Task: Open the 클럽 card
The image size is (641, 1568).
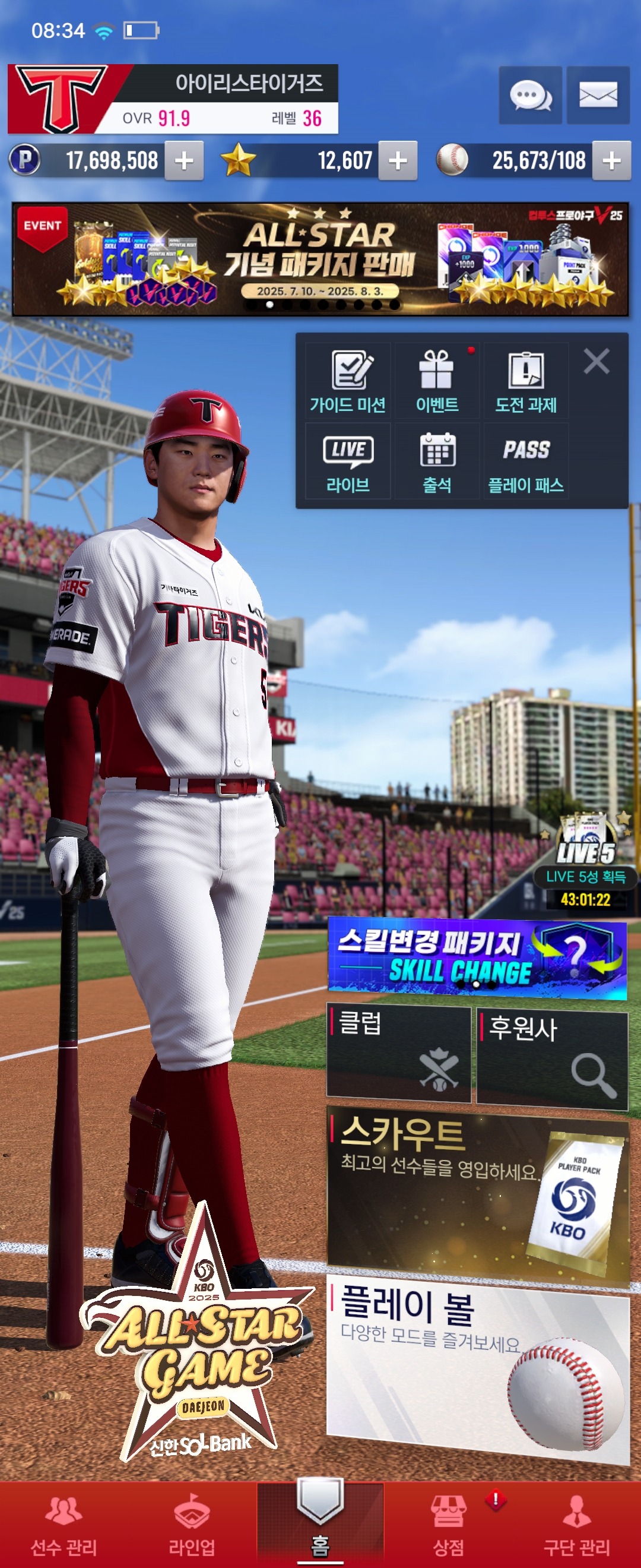Action: pos(399,1053)
